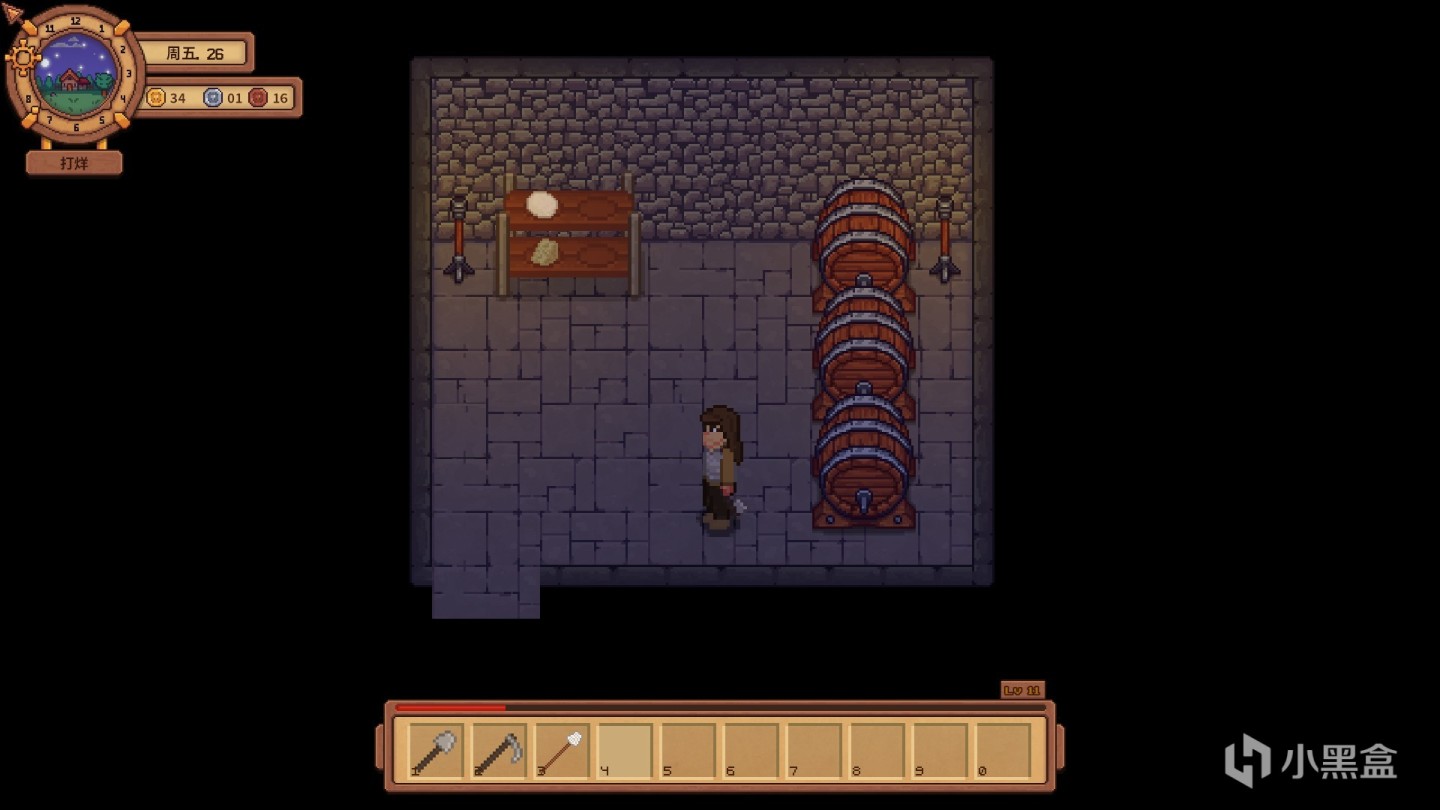The image size is (1440, 810).
Task: Choose the mop in hotbar slot 3
Action: coord(562,751)
